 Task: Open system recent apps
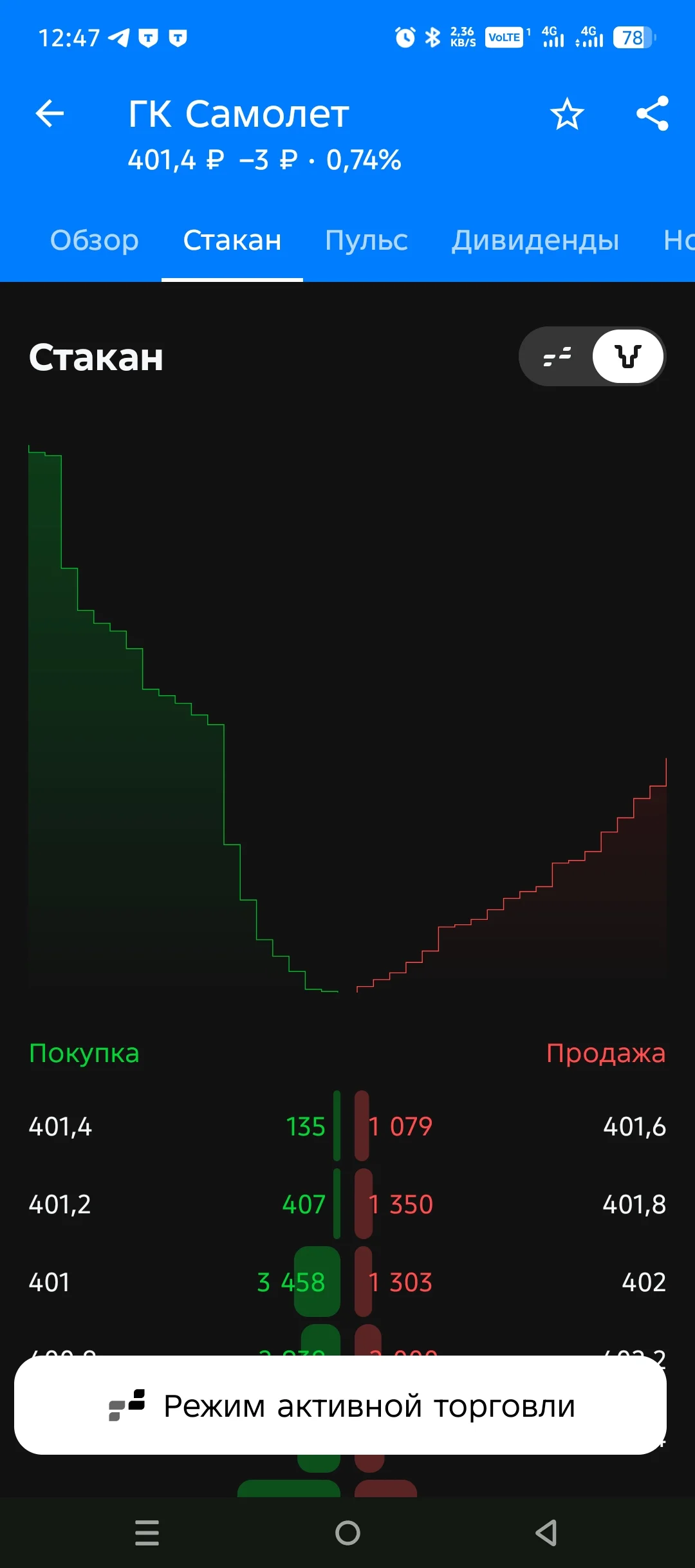pos(147,1533)
